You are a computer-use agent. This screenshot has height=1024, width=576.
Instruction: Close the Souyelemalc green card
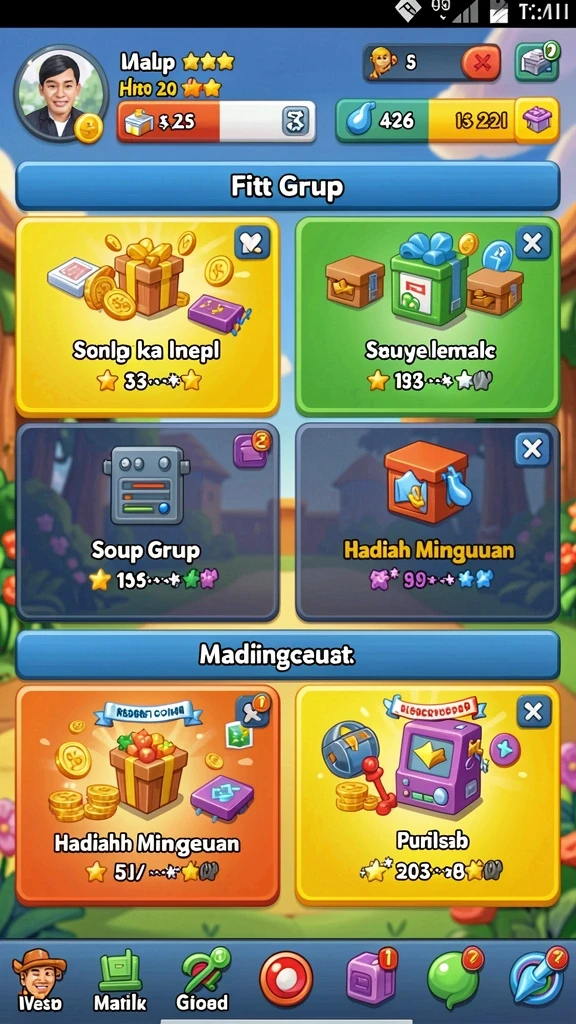click(532, 244)
